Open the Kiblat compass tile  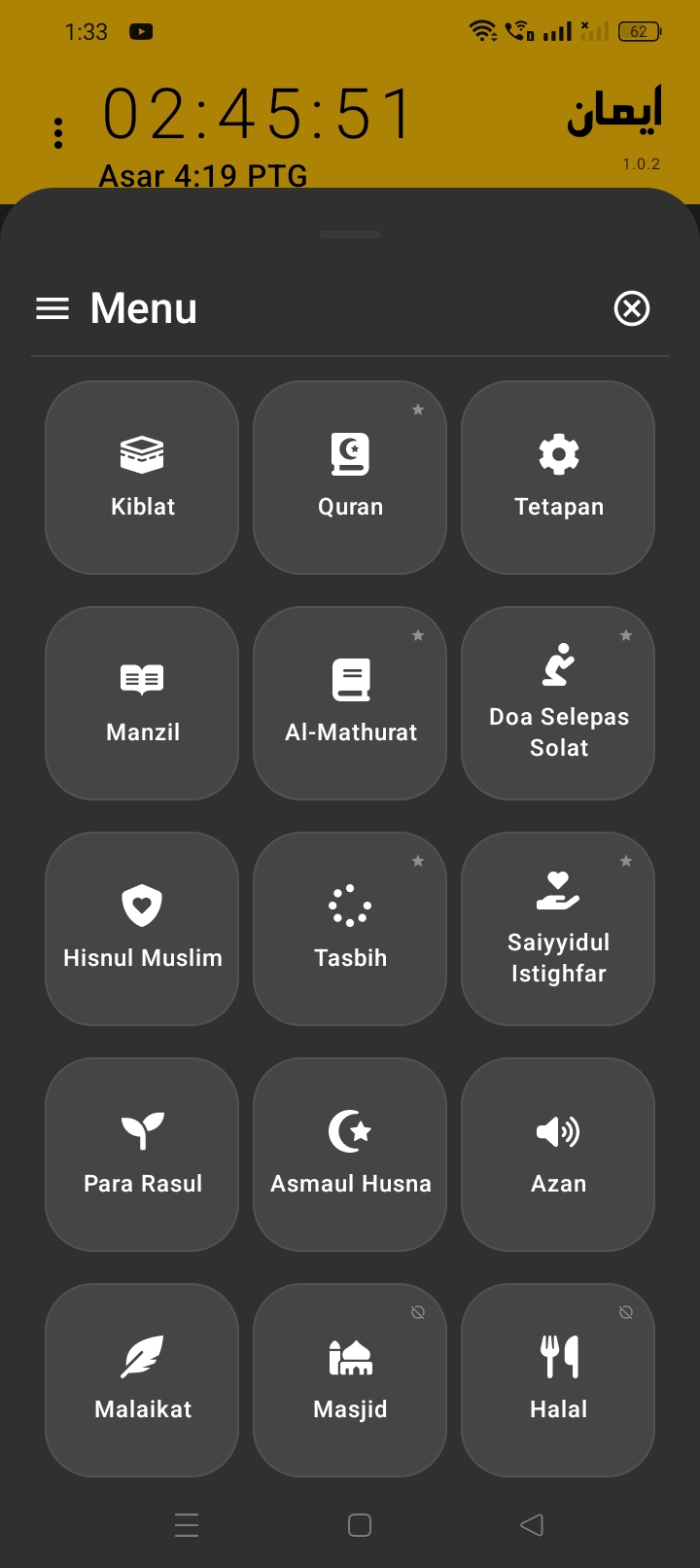point(142,477)
